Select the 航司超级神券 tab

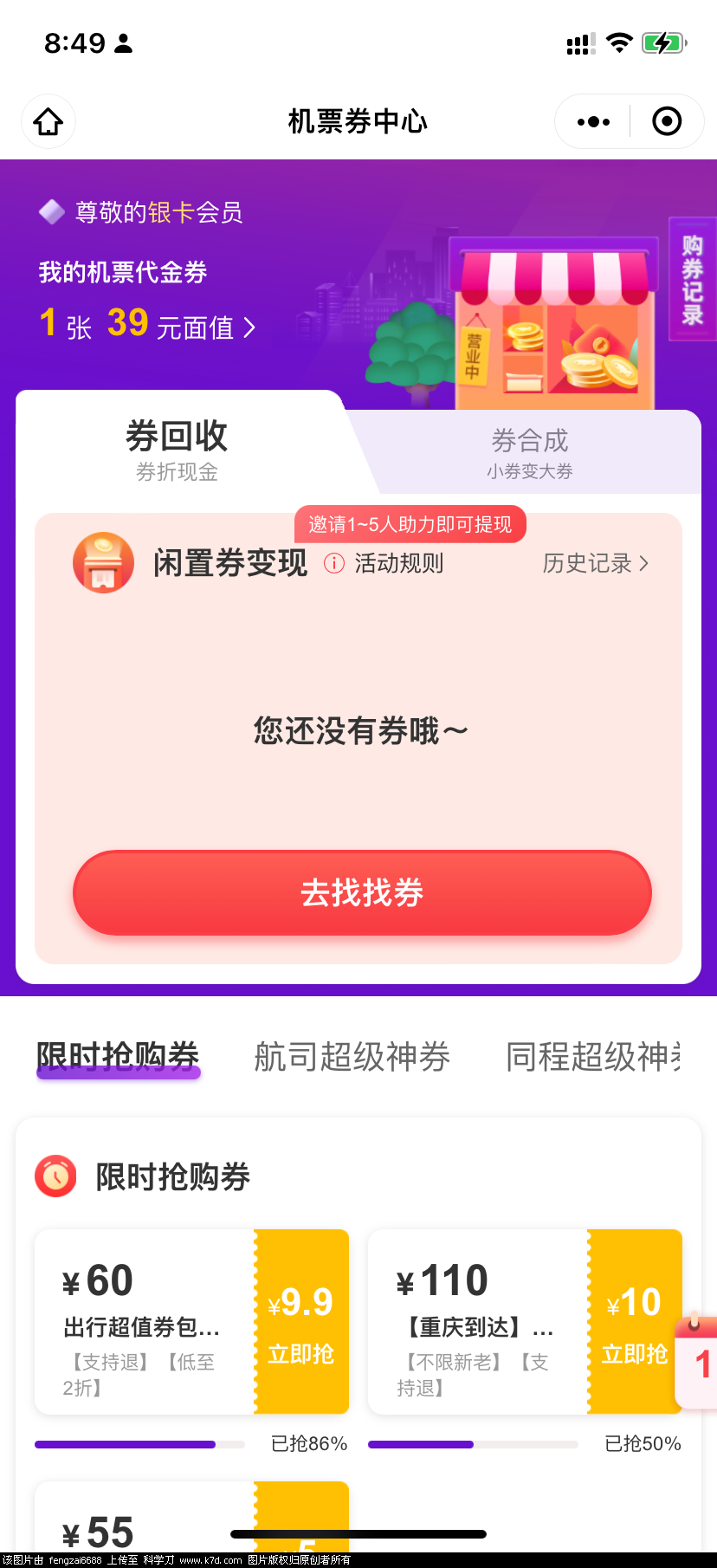352,1057
